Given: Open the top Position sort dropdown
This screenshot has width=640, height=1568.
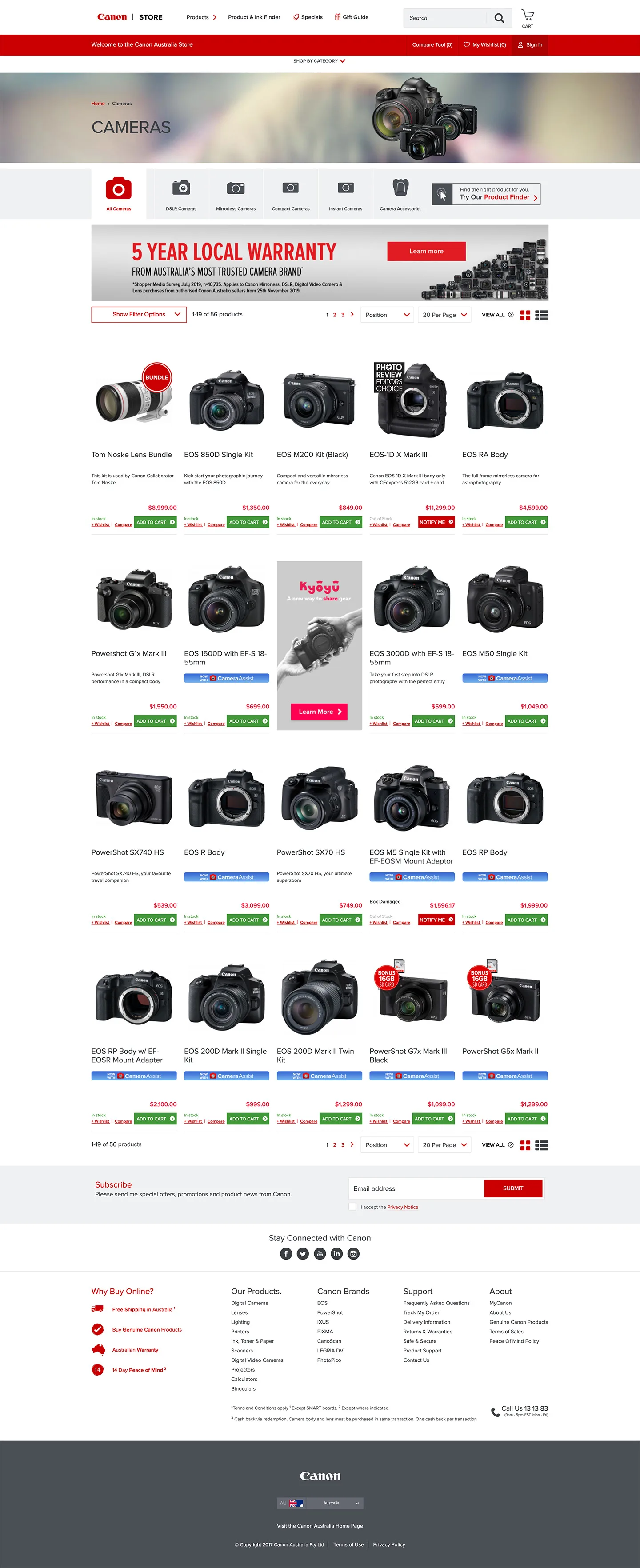Looking at the screenshot, I should click(x=387, y=315).
